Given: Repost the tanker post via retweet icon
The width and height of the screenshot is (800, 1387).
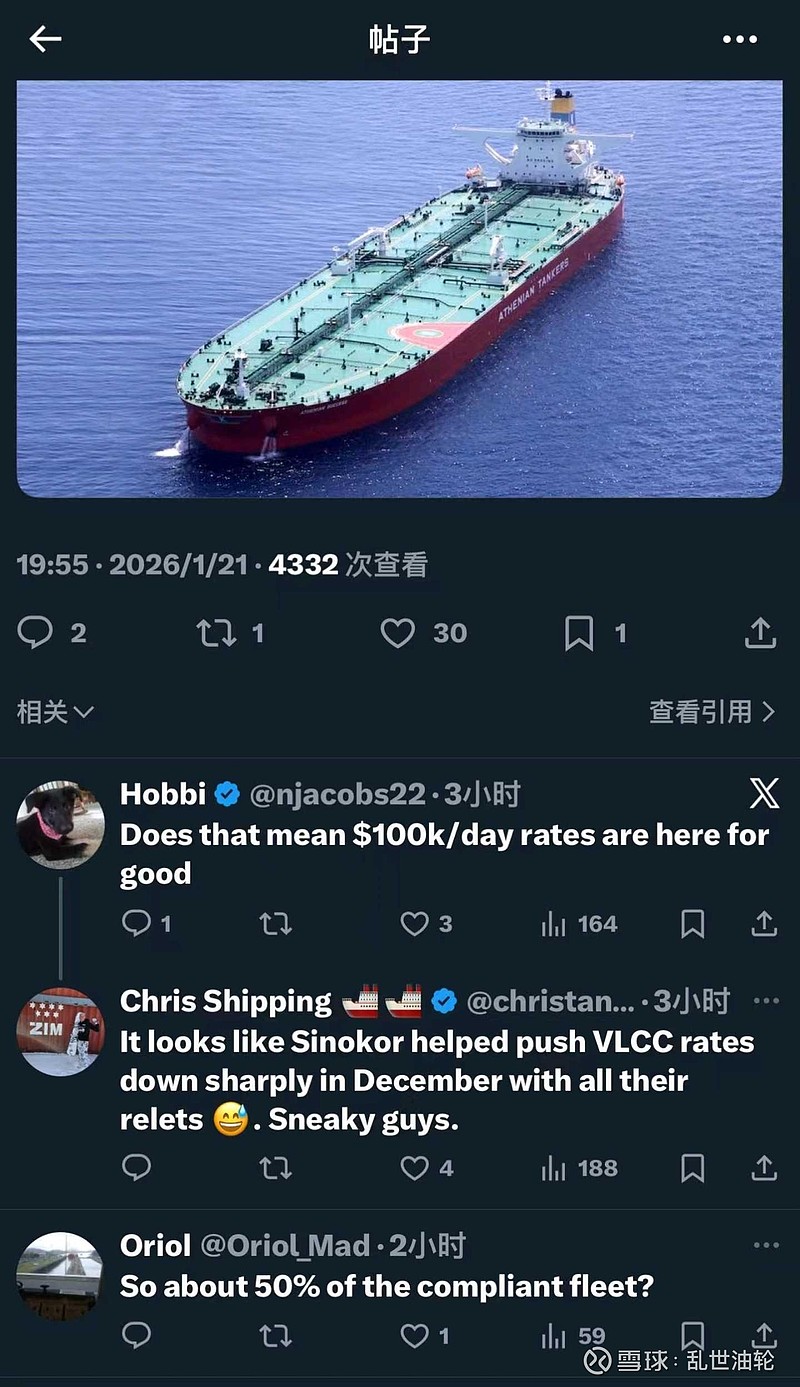Looking at the screenshot, I should coord(217,632).
